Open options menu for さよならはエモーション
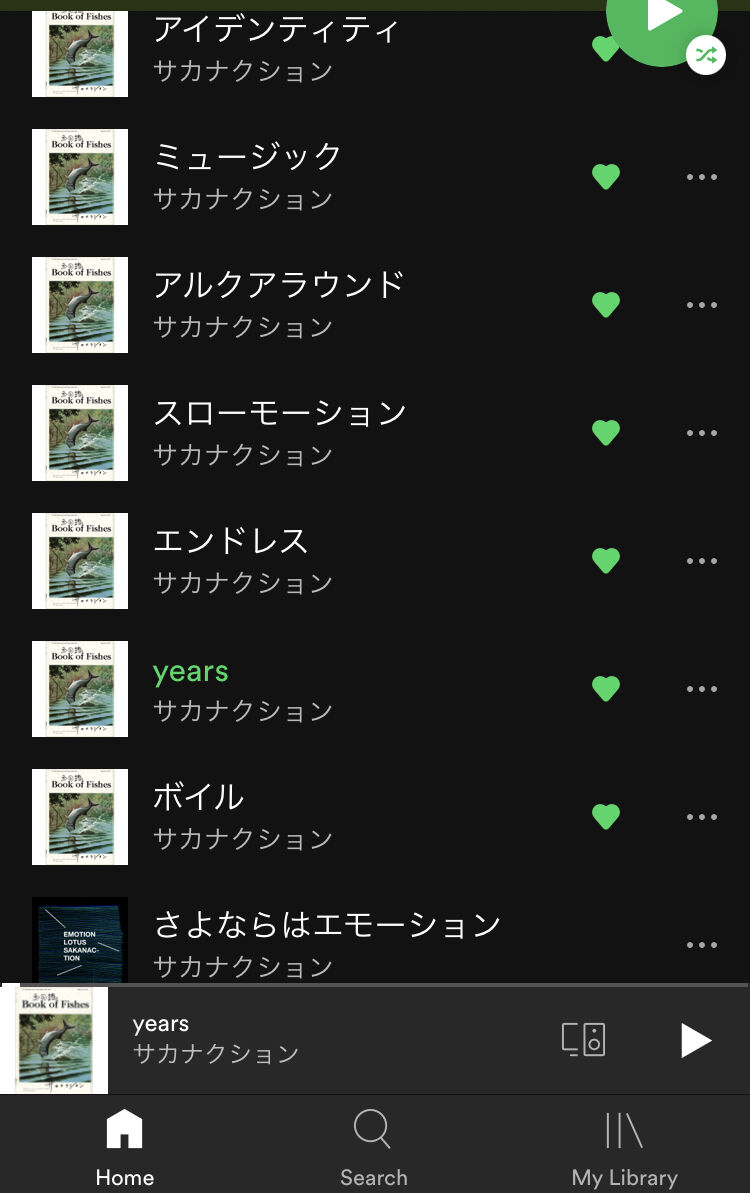 702,945
